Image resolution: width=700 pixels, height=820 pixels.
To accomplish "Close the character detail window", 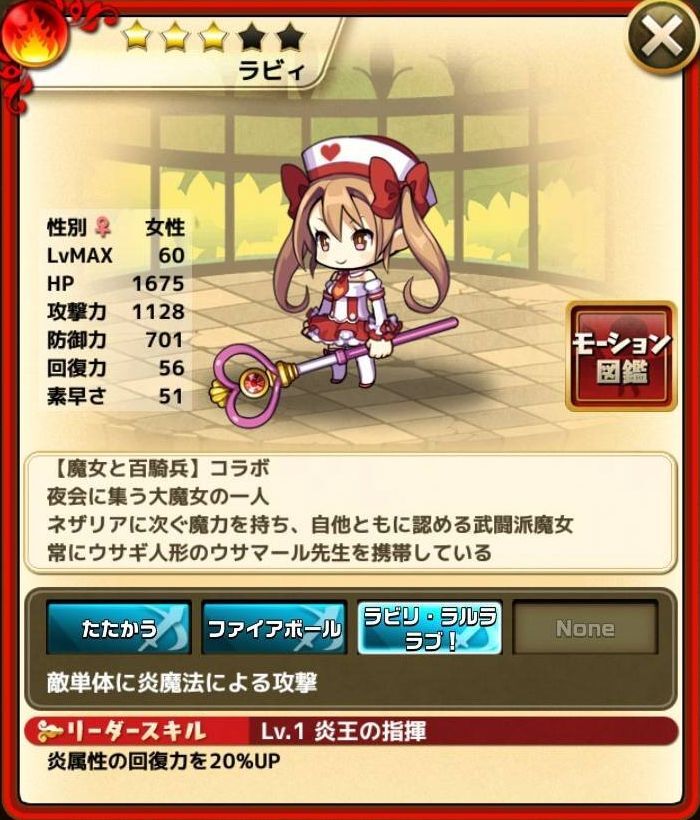I will point(663,39).
